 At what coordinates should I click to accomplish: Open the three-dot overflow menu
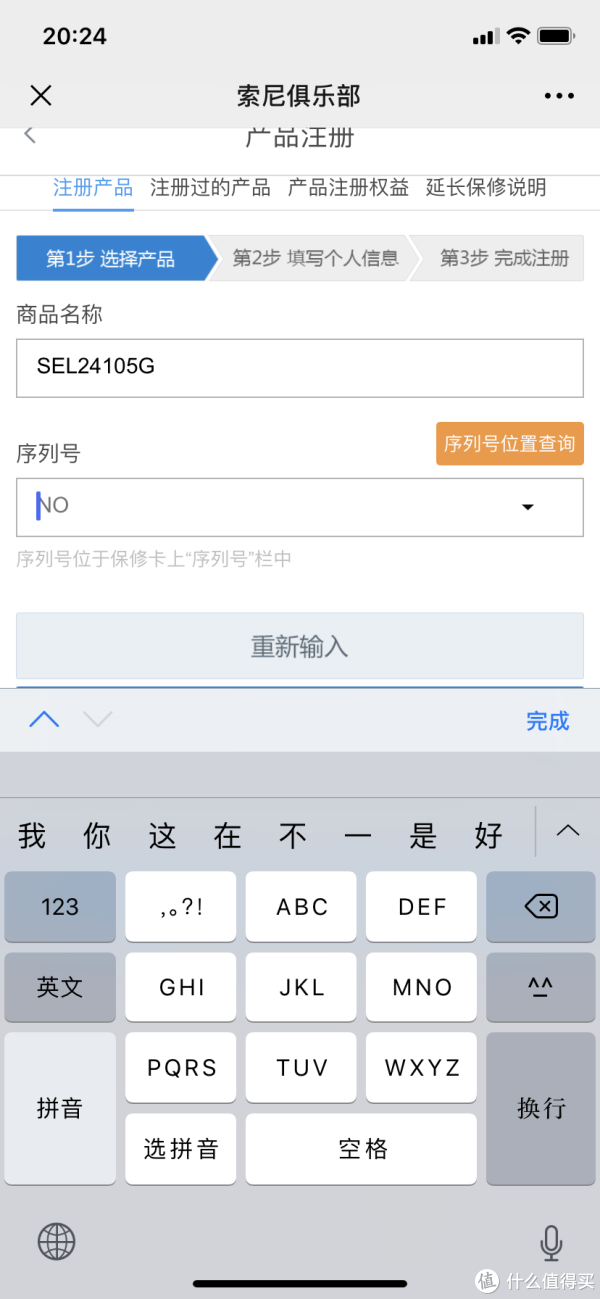[559, 96]
